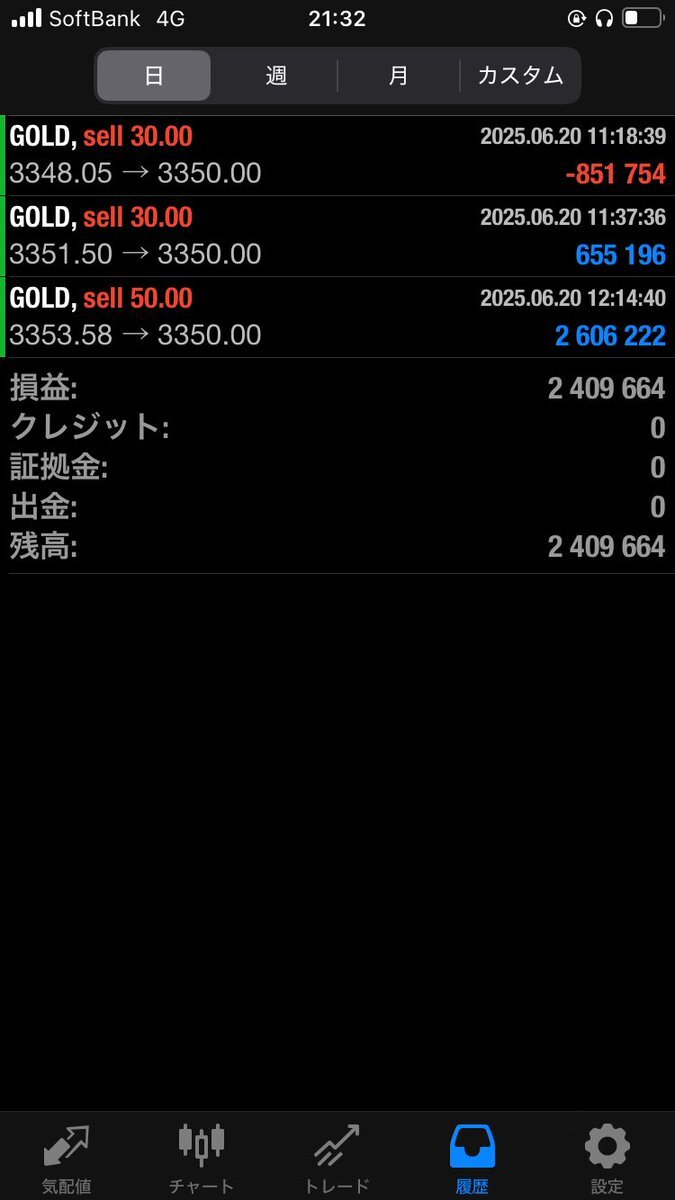
Task: Select the 日 day period segment
Action: pos(154,75)
